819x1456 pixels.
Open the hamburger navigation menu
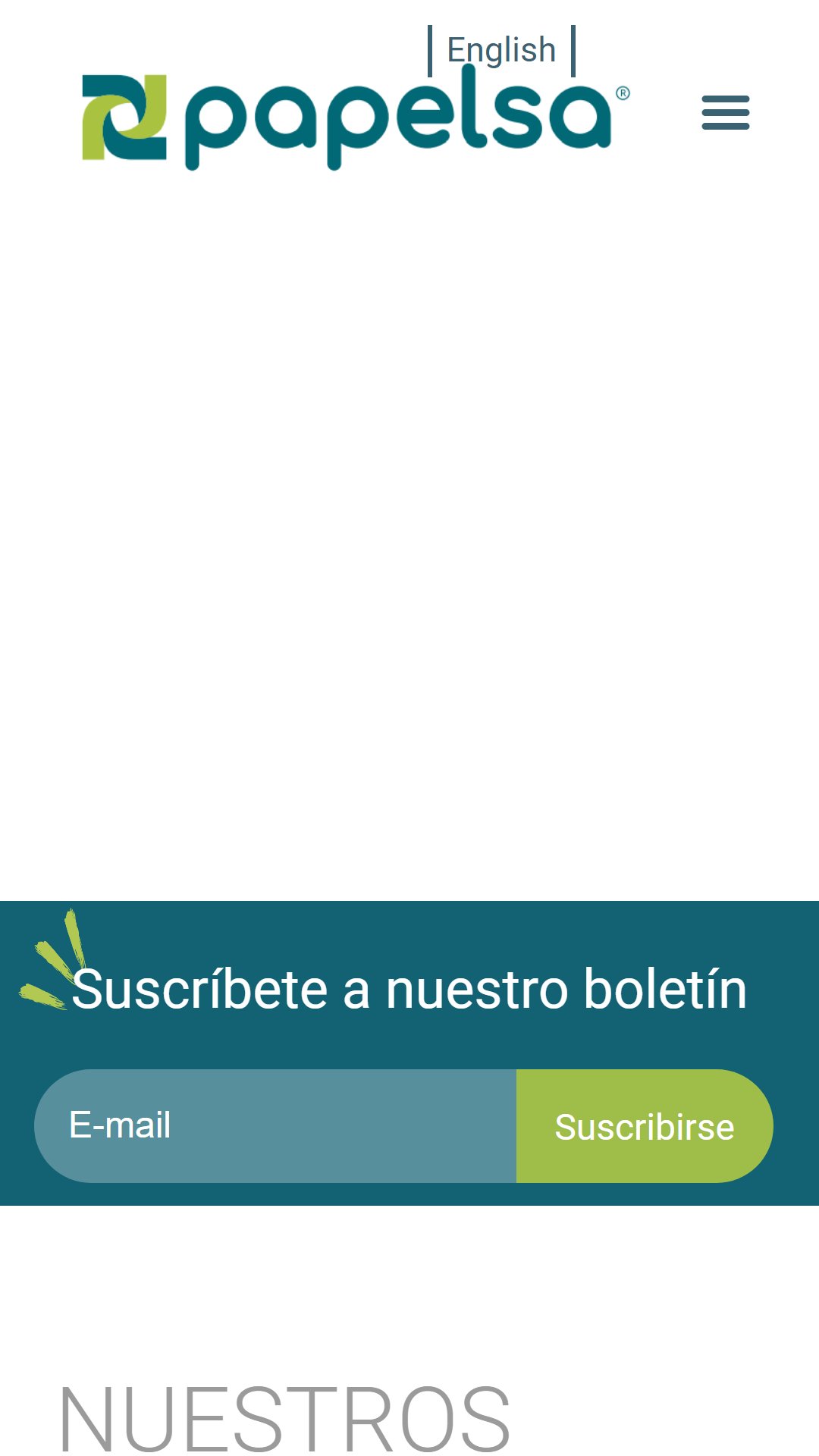pyautogui.click(x=726, y=112)
